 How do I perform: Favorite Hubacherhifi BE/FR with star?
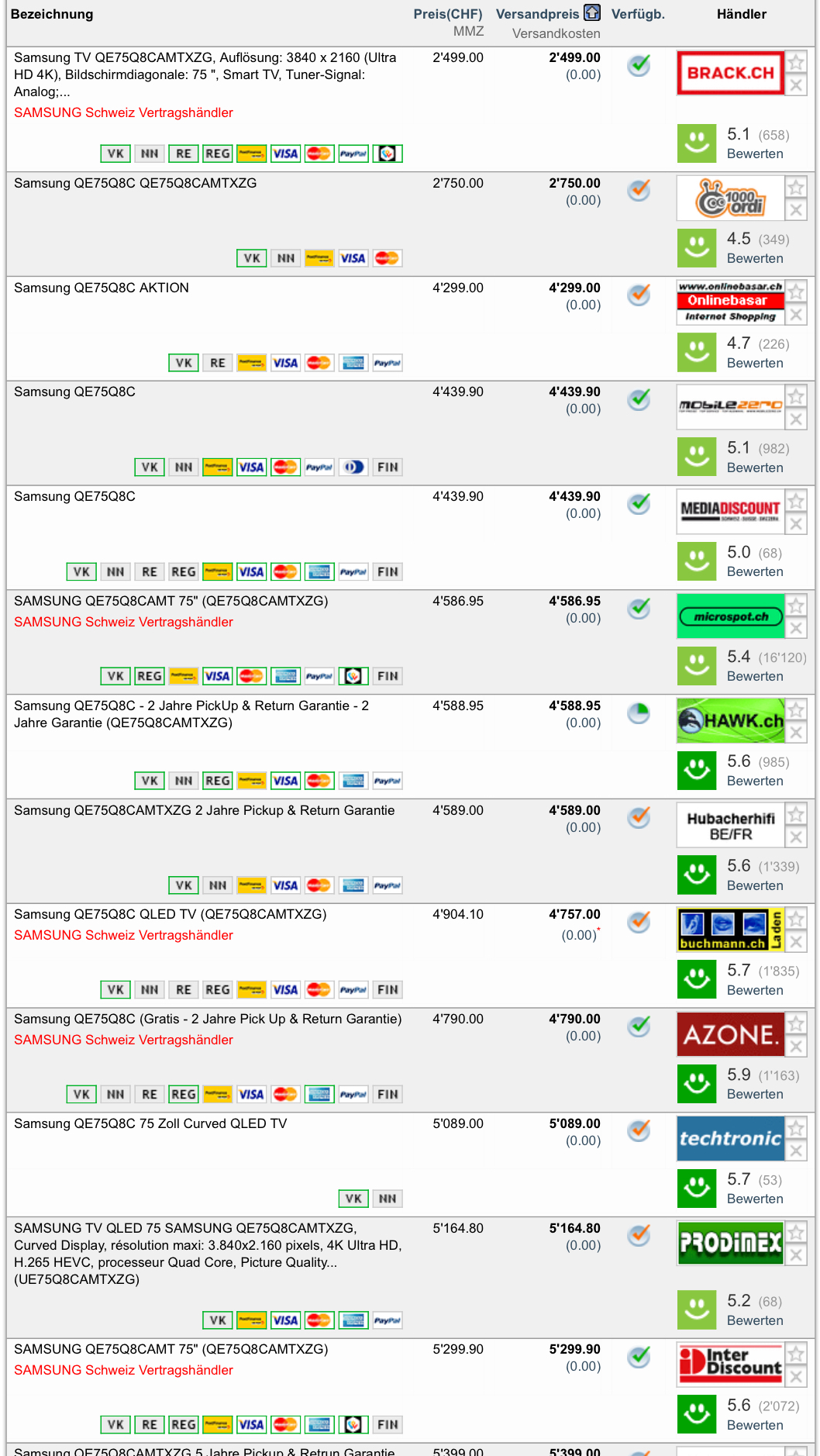(796, 814)
